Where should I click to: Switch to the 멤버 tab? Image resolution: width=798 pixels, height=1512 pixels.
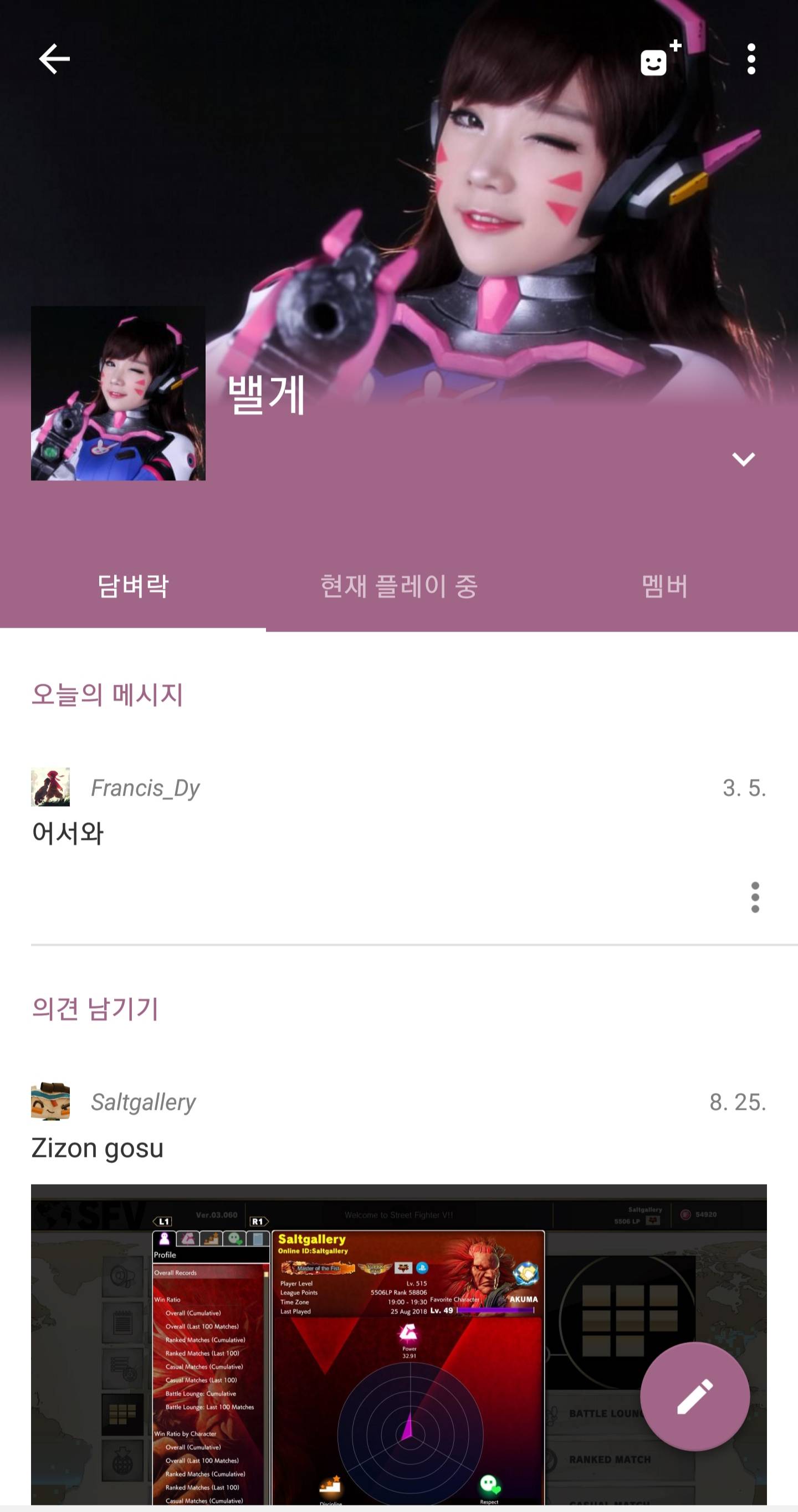click(x=664, y=586)
